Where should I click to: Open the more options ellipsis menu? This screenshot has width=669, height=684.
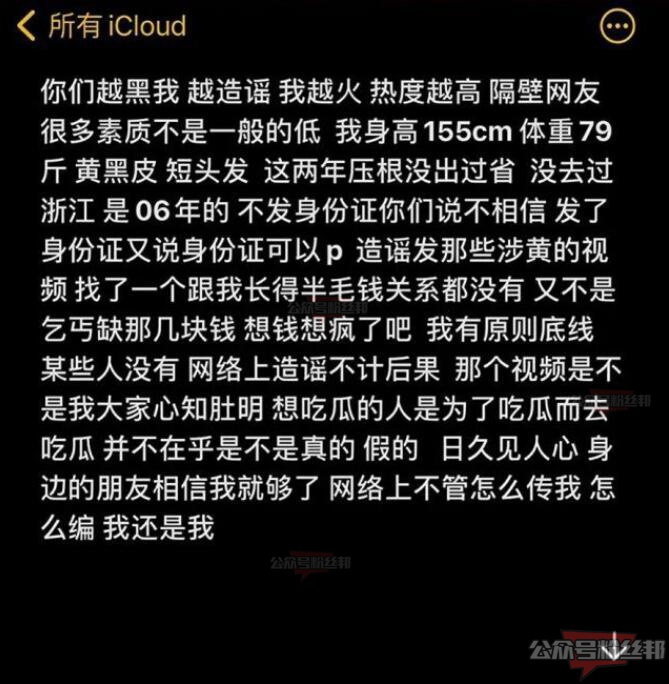pos(617,24)
